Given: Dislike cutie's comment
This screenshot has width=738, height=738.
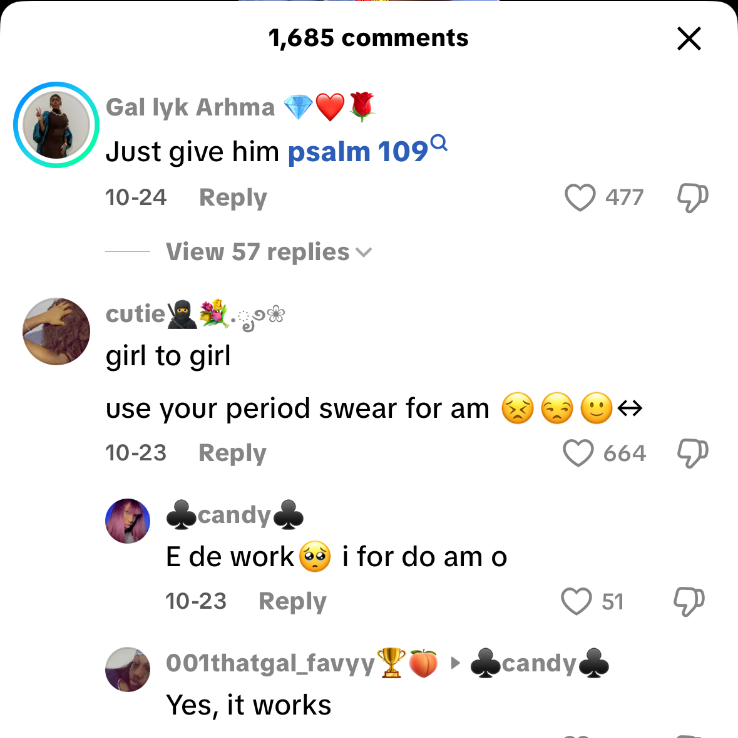Looking at the screenshot, I should coord(692,453).
